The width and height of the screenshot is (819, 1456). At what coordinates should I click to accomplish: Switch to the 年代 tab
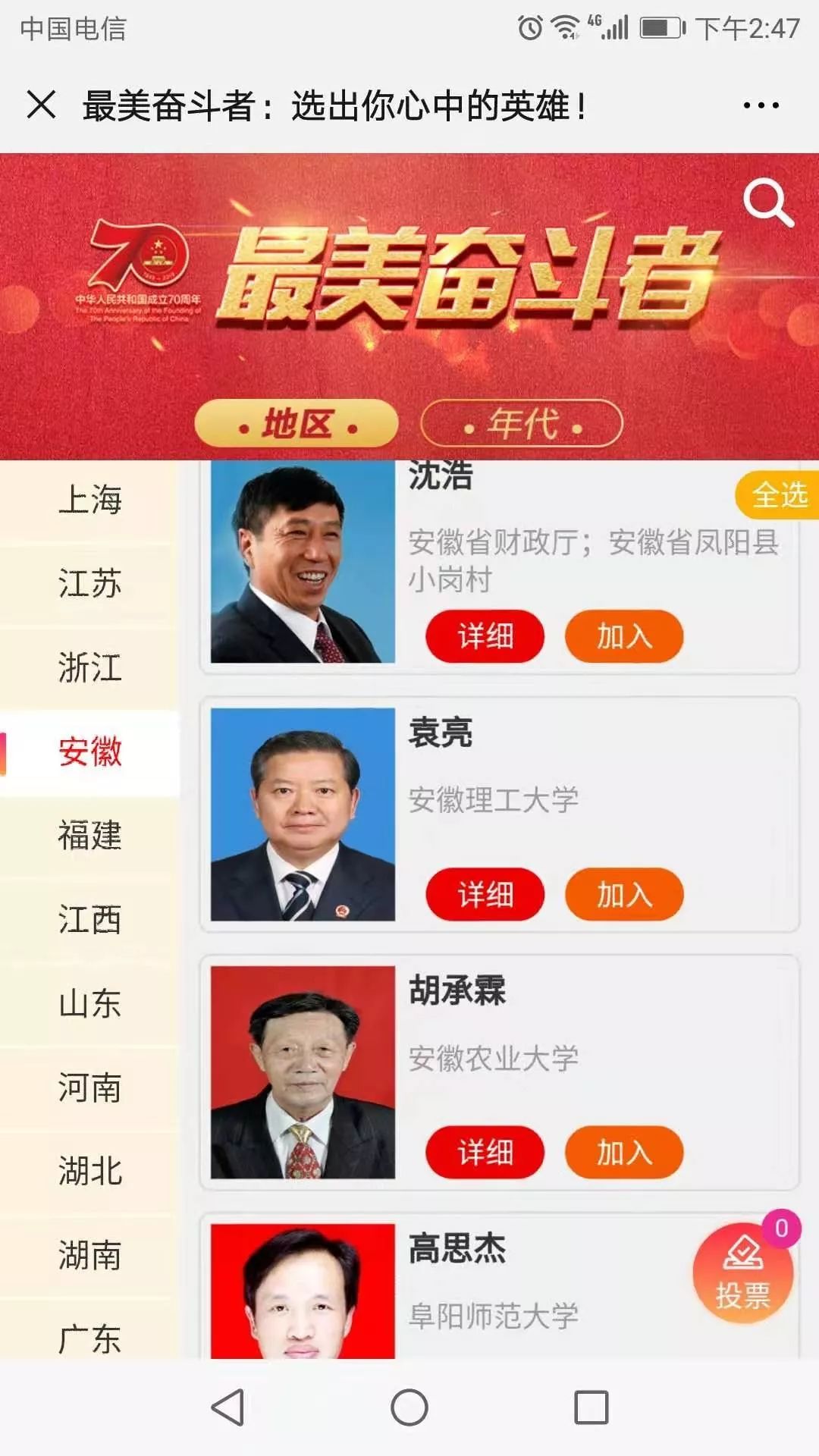click(x=522, y=423)
